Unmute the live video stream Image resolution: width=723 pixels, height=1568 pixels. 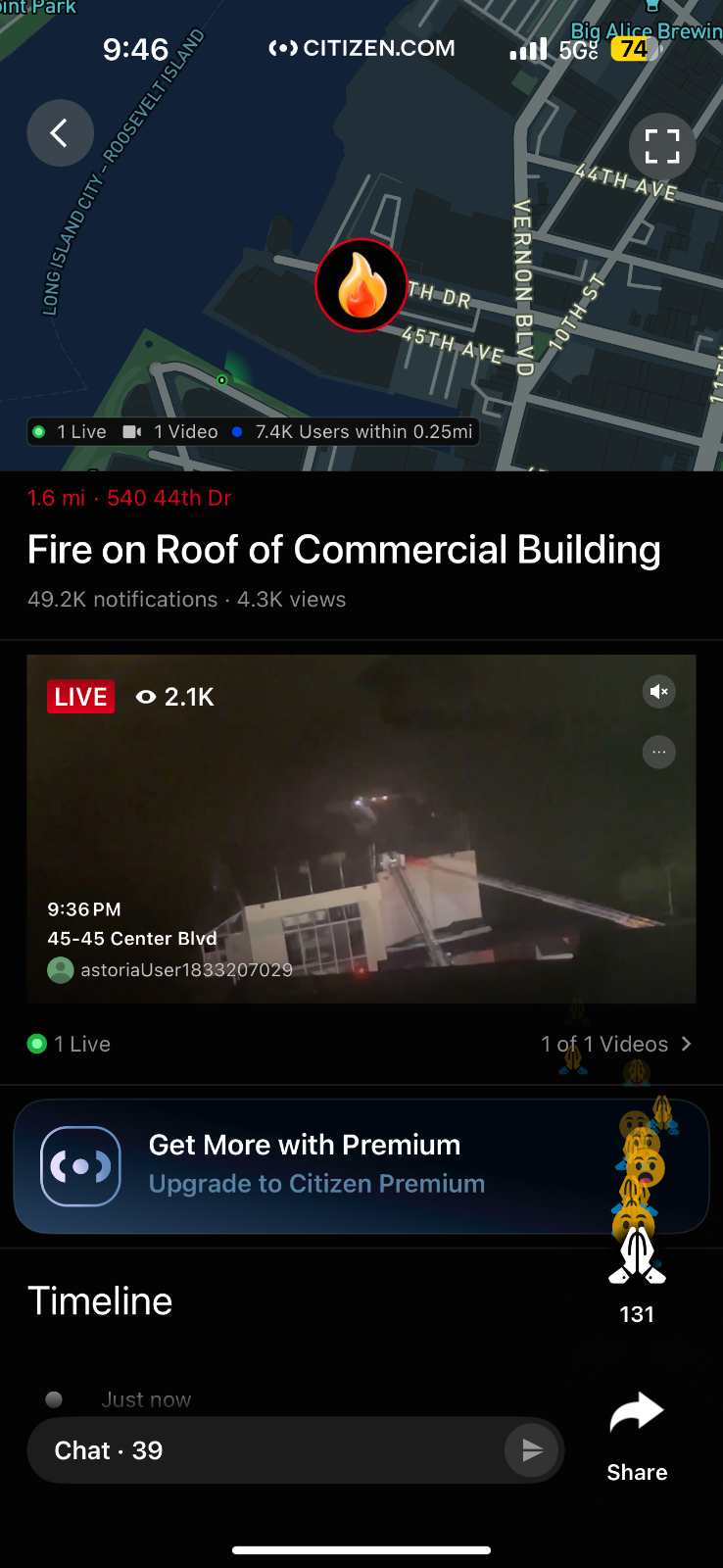(x=659, y=692)
